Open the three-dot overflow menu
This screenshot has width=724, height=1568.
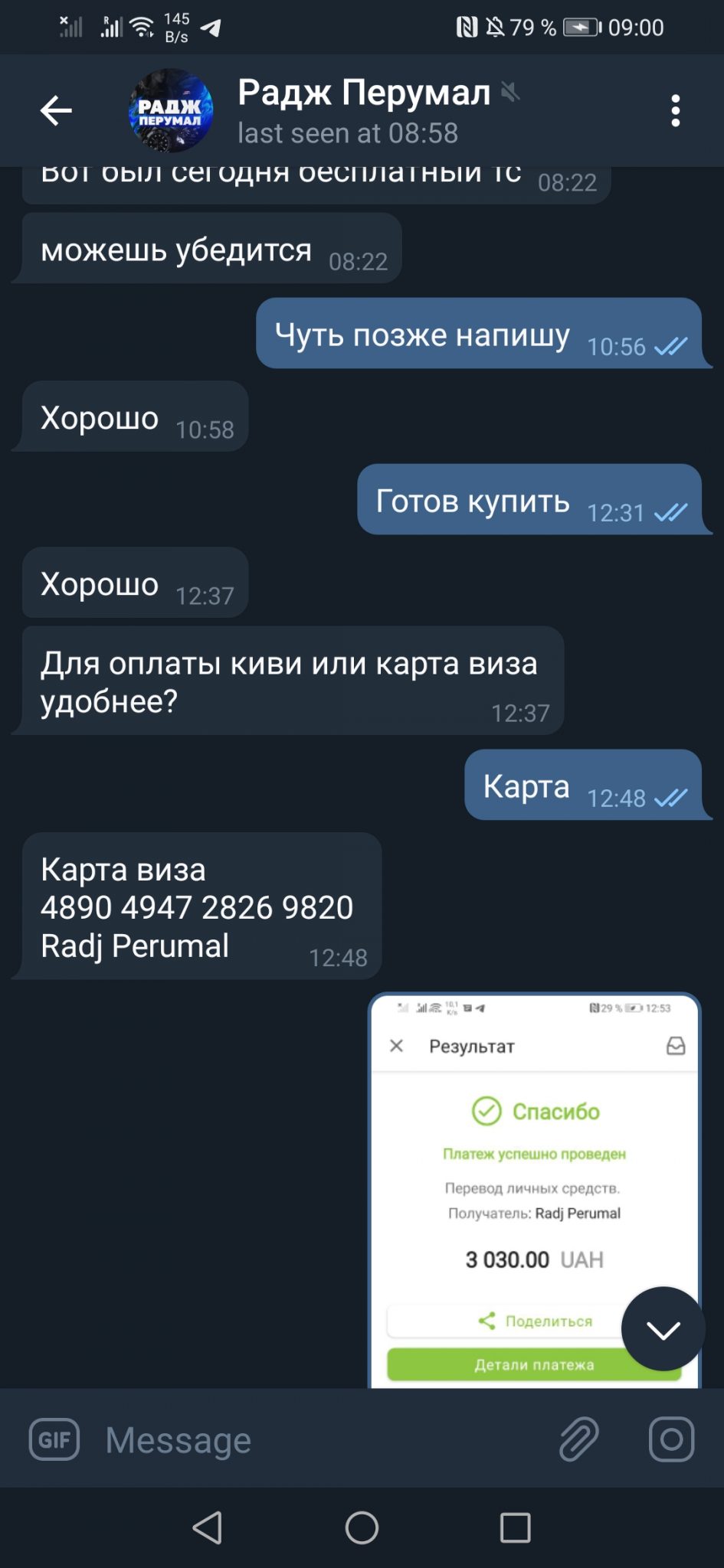coord(675,111)
